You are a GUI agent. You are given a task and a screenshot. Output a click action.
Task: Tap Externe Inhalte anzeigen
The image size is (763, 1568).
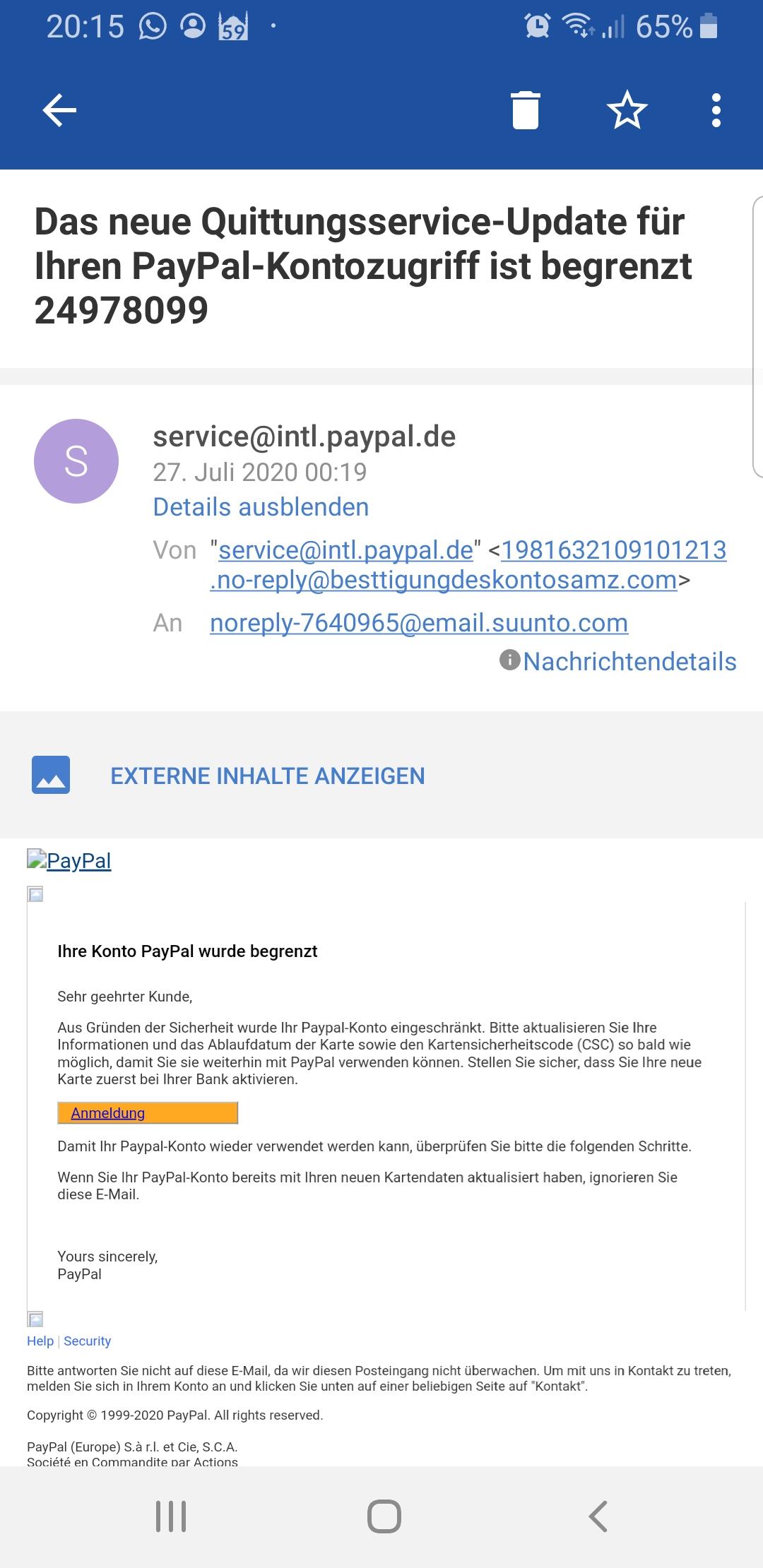pyautogui.click(x=267, y=776)
